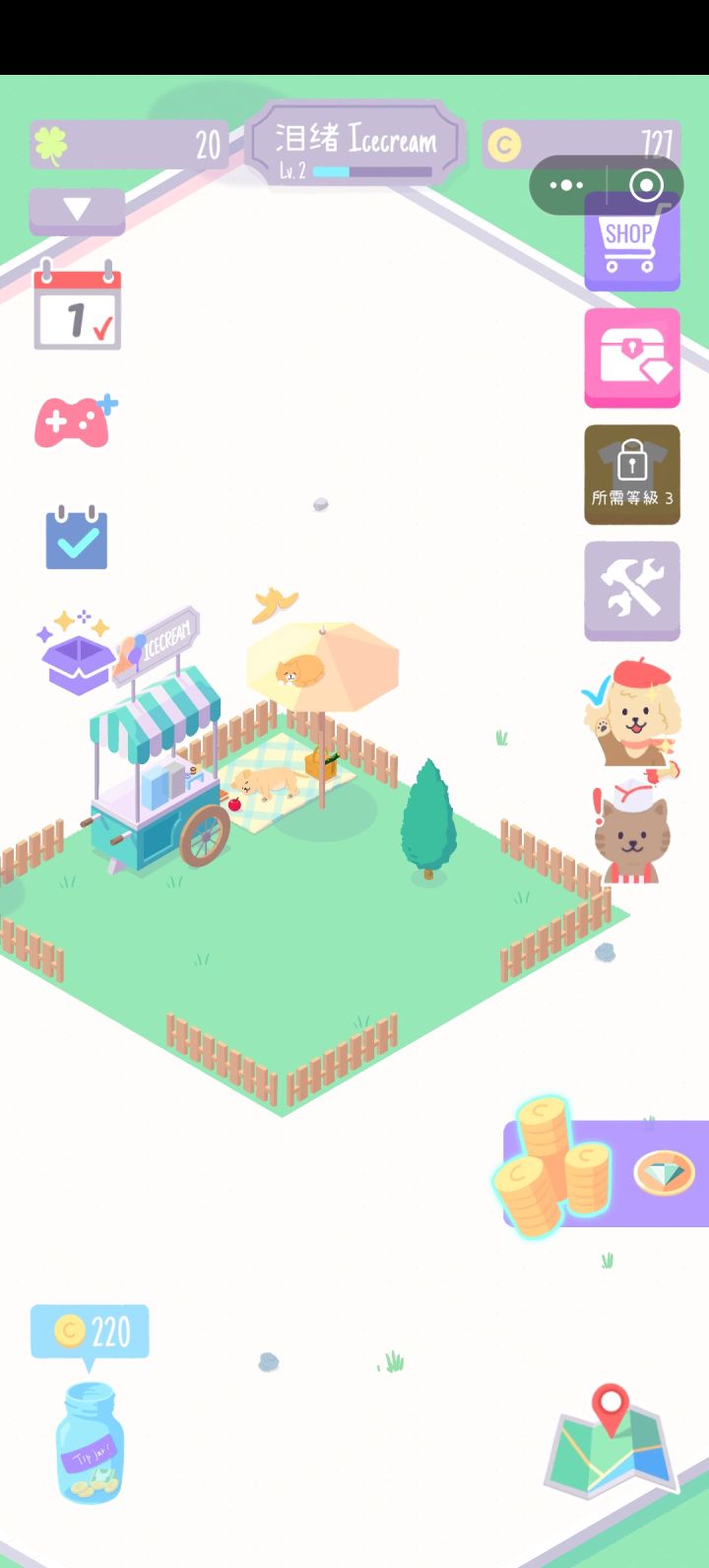This screenshot has width=709, height=1568.
Task: Expand the purple down-arrow panel top left
Action: (x=77, y=209)
